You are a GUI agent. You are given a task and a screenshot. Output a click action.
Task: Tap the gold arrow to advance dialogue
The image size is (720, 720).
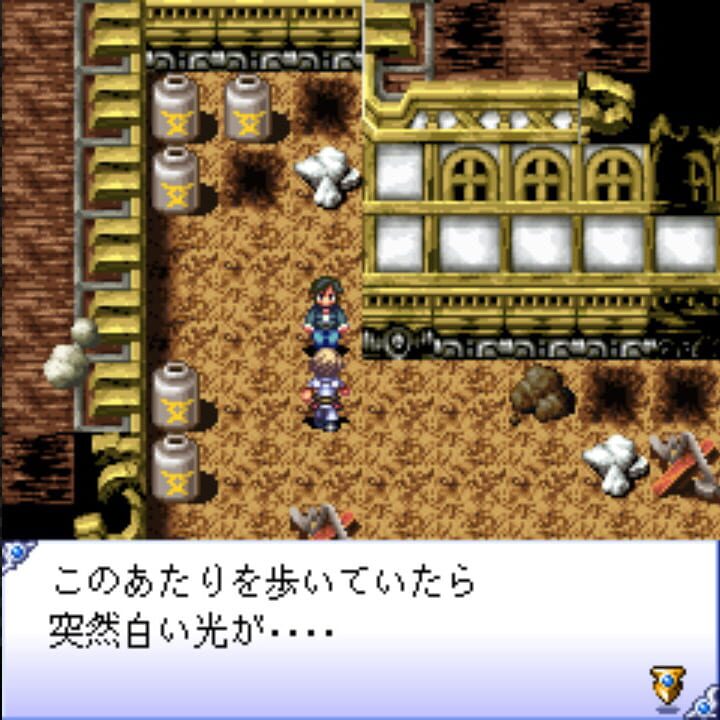[667, 686]
